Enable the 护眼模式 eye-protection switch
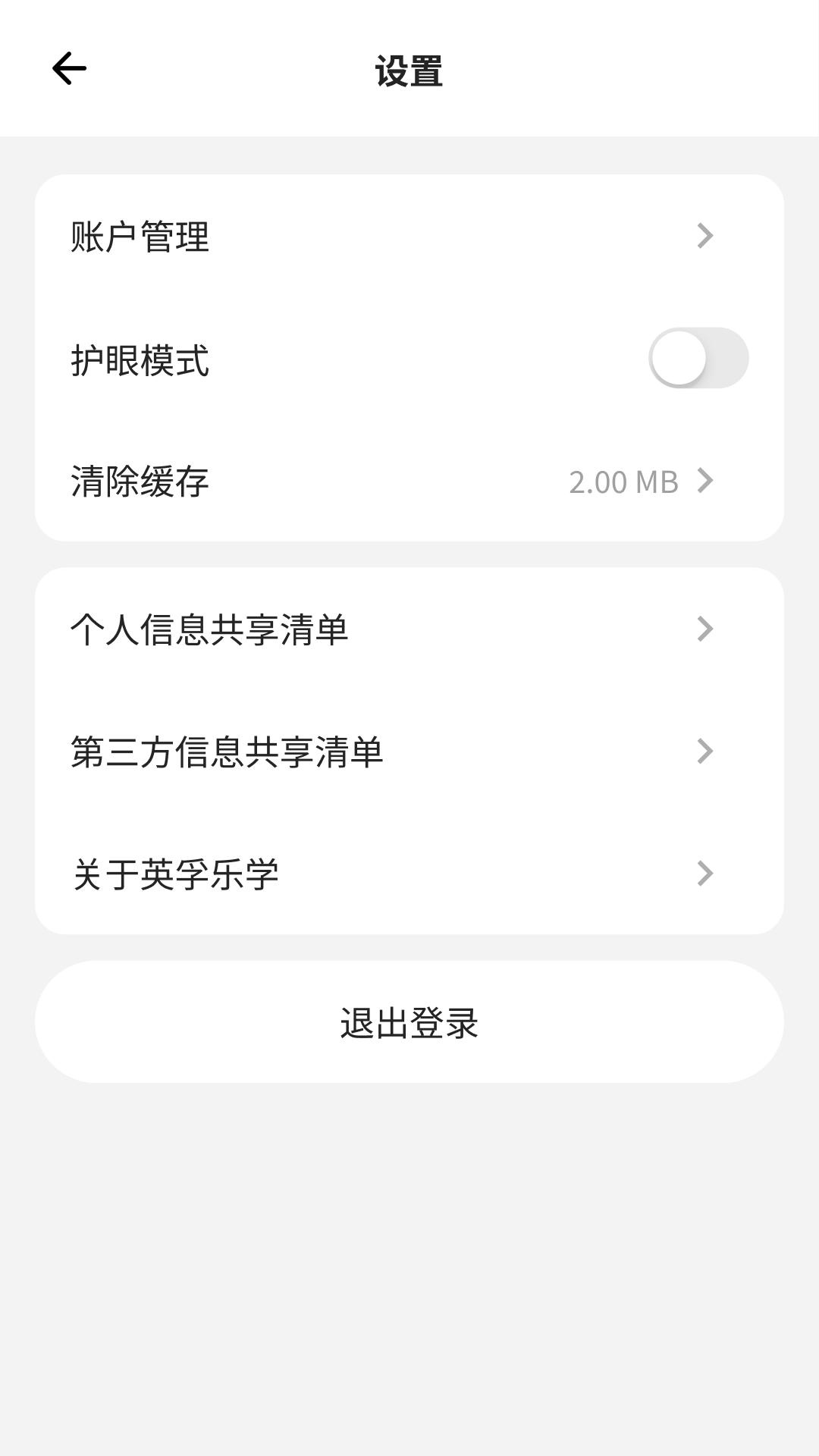Image resolution: width=819 pixels, height=1456 pixels. coord(698,358)
